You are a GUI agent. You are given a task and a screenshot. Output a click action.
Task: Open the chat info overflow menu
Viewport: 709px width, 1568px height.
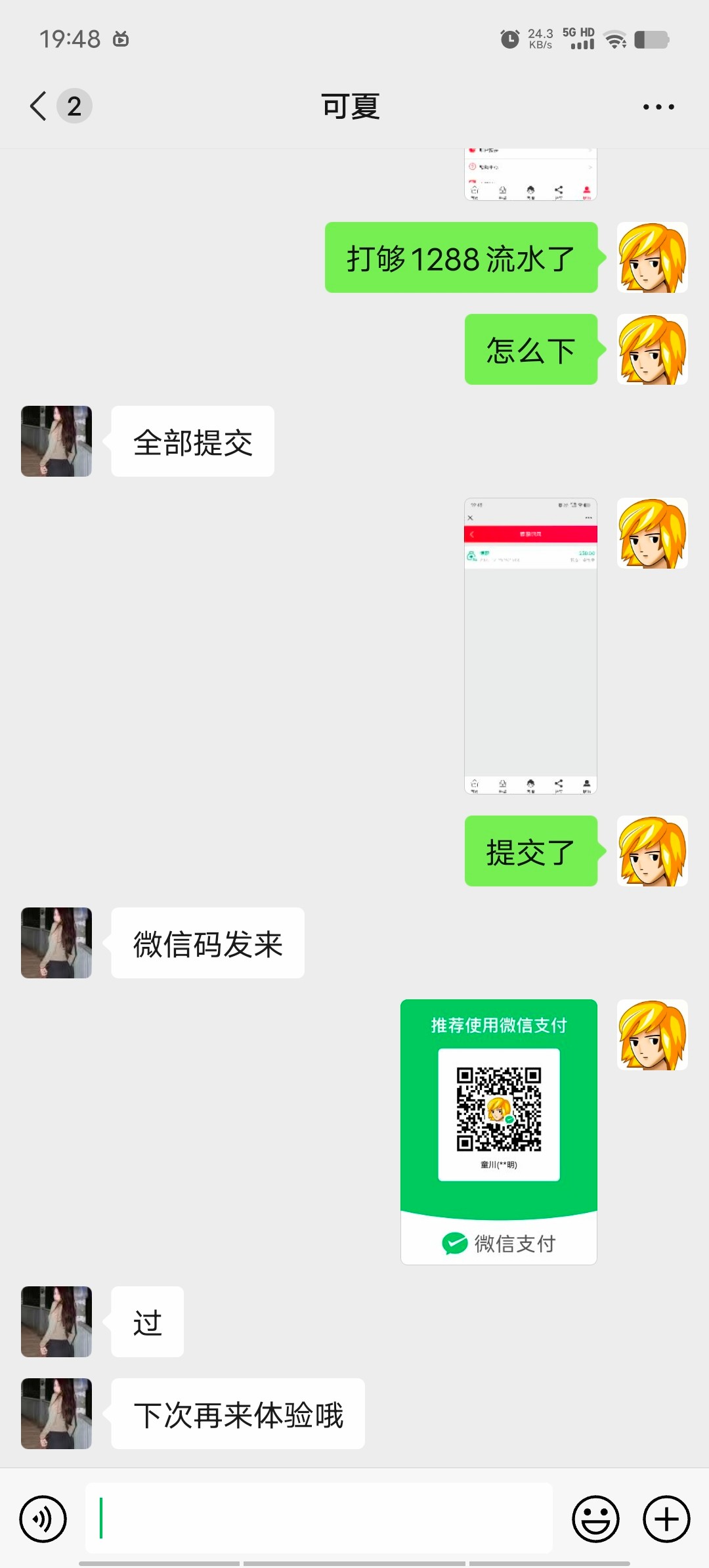tap(658, 106)
